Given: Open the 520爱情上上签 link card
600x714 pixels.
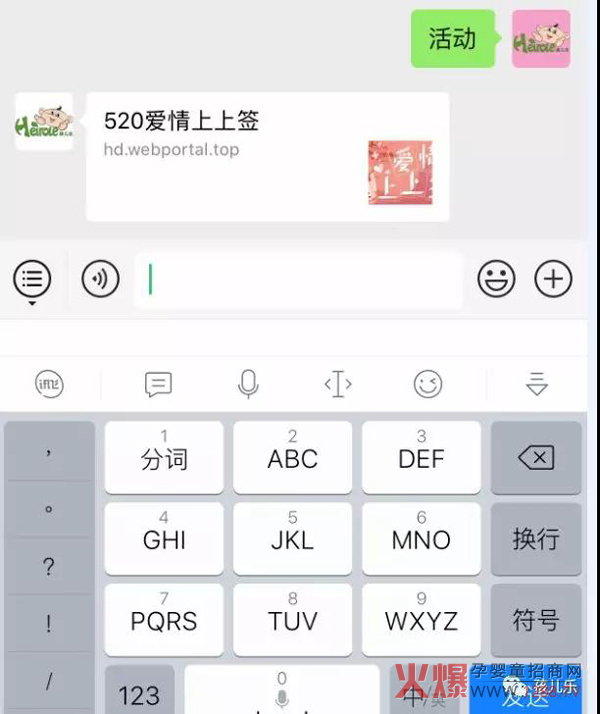Looking at the screenshot, I should 267,156.
